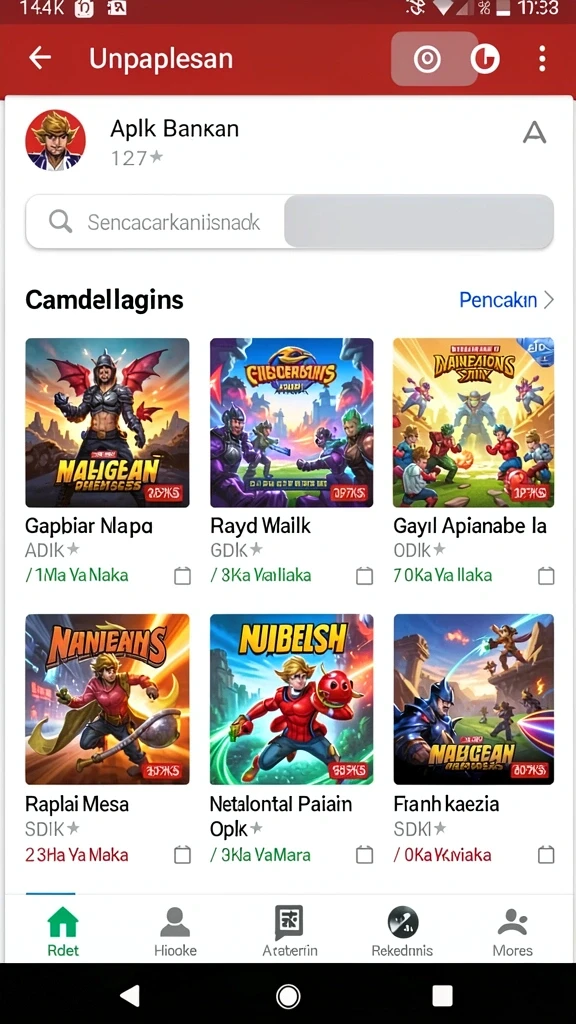
Task: Tap the round clock icon beside the dots
Action: click(485, 59)
